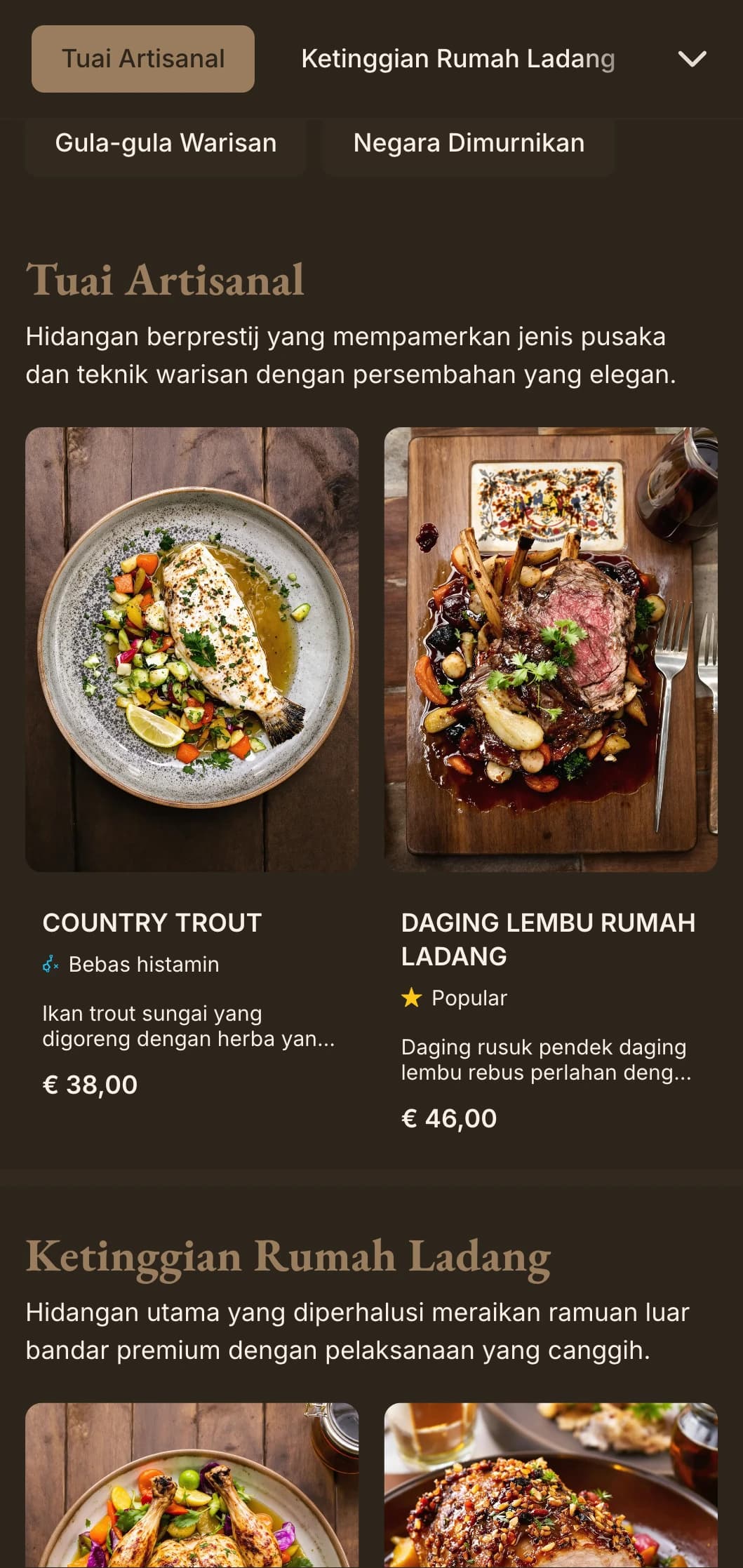Image resolution: width=743 pixels, height=1568 pixels.
Task: Open the Negara Dimurnikan category
Action: coord(469,143)
